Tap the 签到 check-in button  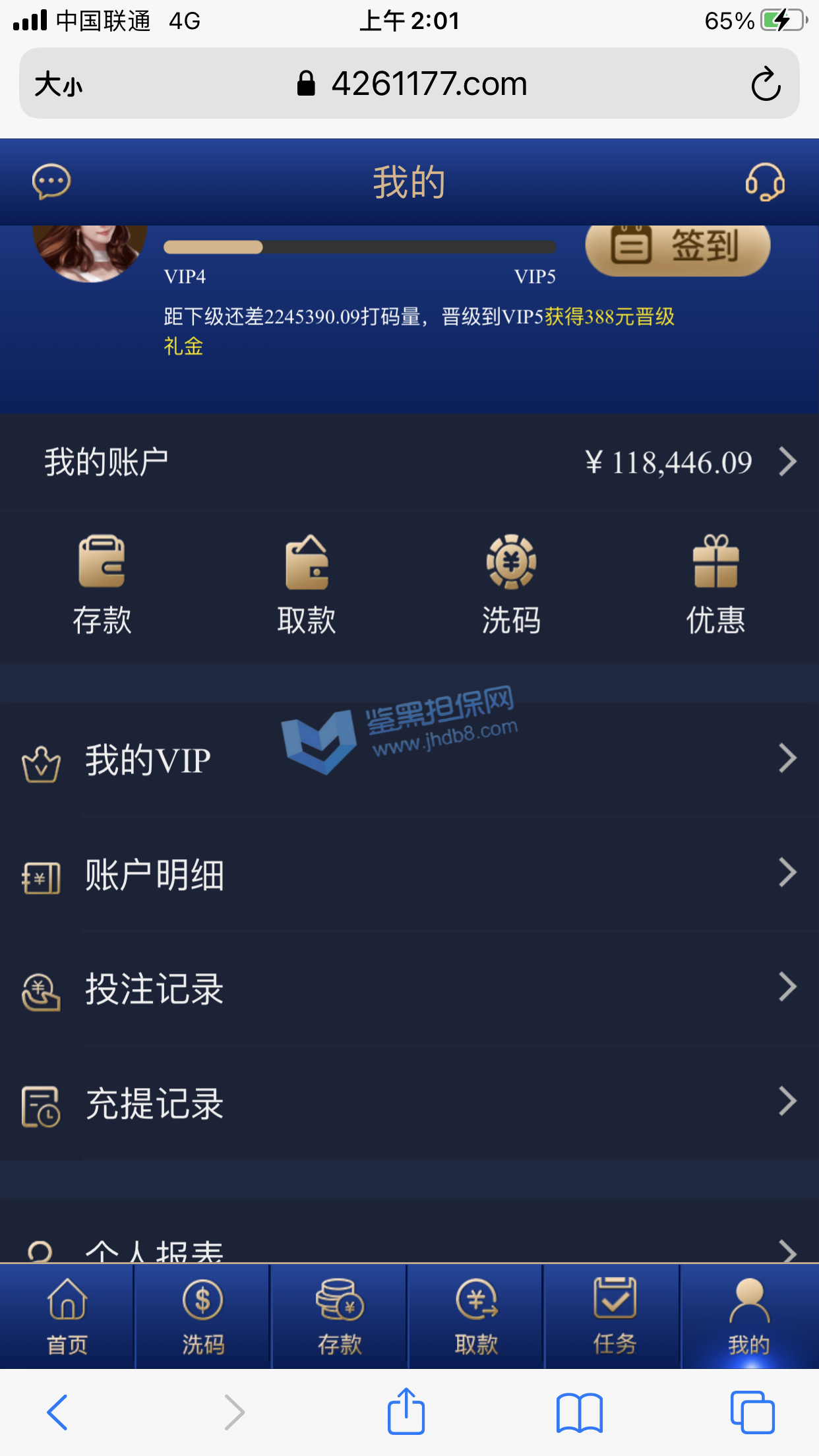(x=677, y=247)
